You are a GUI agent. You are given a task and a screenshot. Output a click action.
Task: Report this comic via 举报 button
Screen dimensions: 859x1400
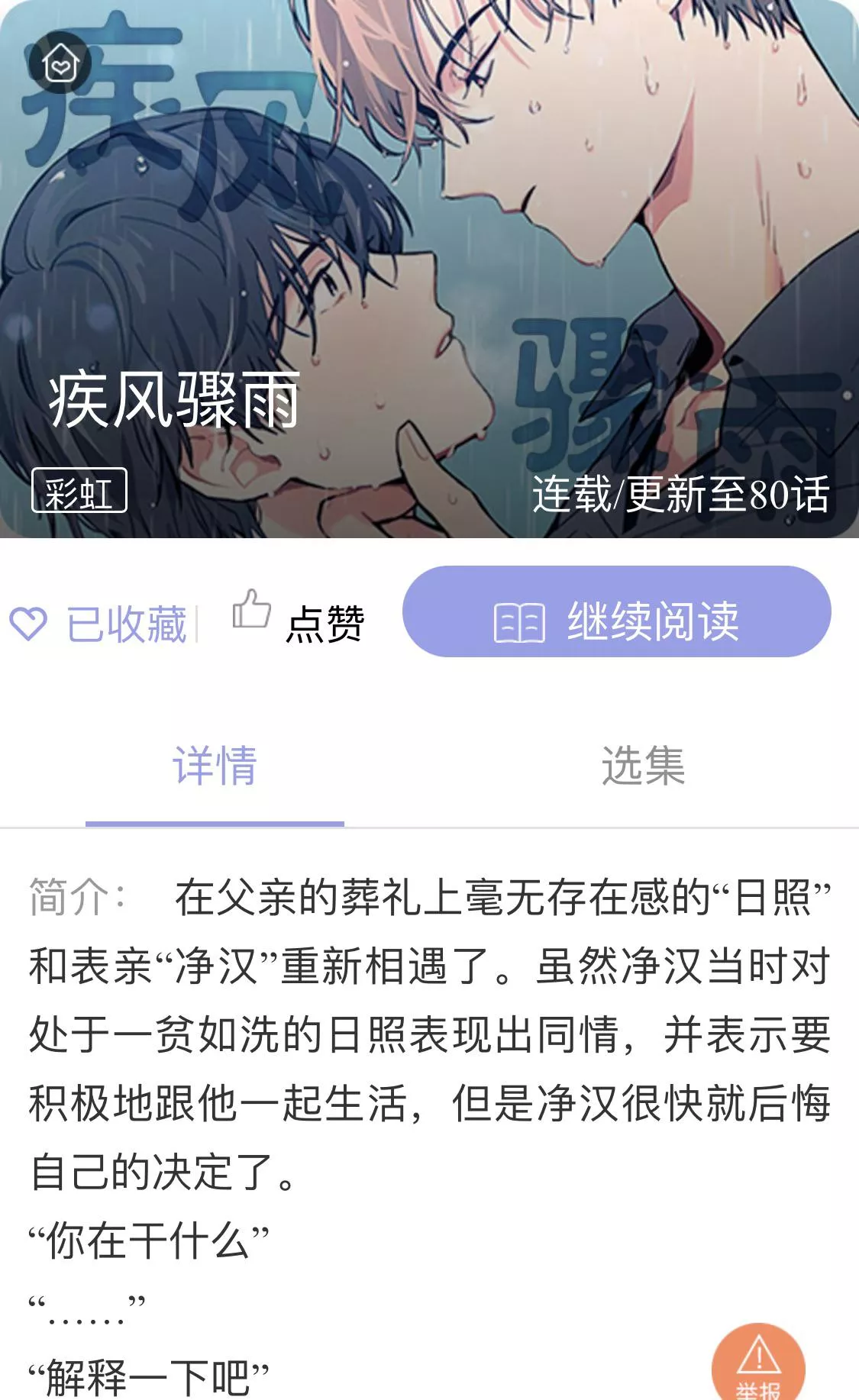click(757, 1364)
